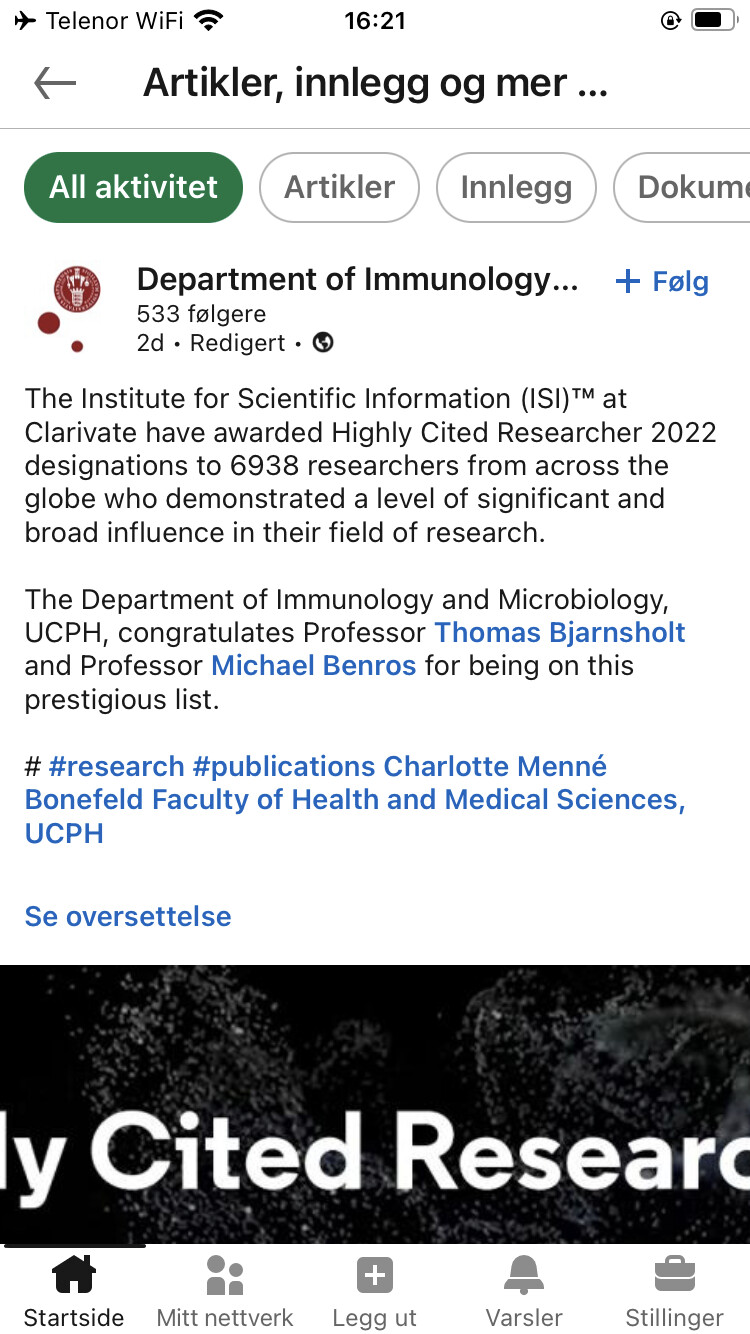The height and width of the screenshot is (1334, 750).
Task: Follow Department of Immunology with Følg
Action: coord(662,282)
